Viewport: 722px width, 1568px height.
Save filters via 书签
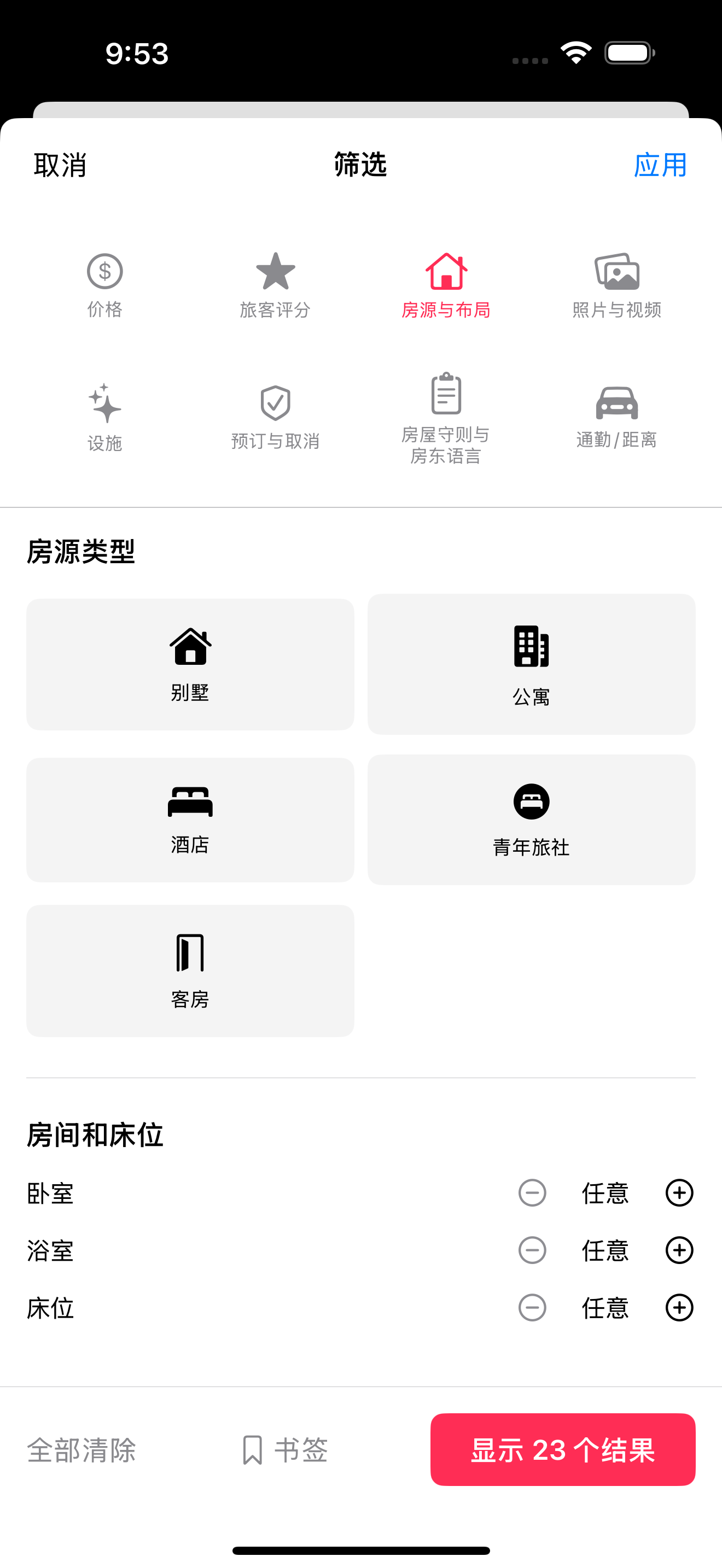pyautogui.click(x=284, y=1450)
